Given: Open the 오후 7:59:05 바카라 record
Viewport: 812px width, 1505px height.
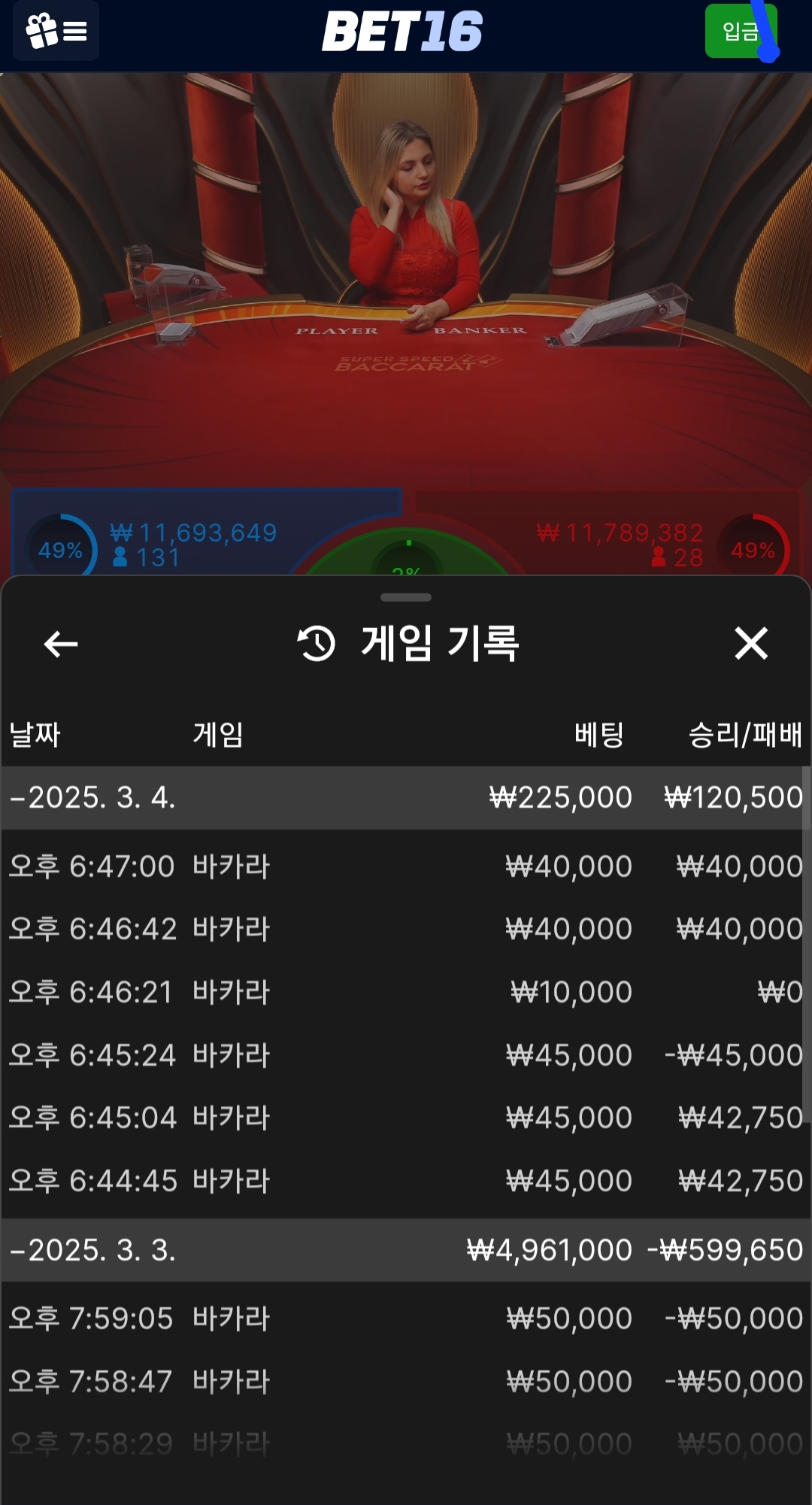Looking at the screenshot, I should 404,1318.
